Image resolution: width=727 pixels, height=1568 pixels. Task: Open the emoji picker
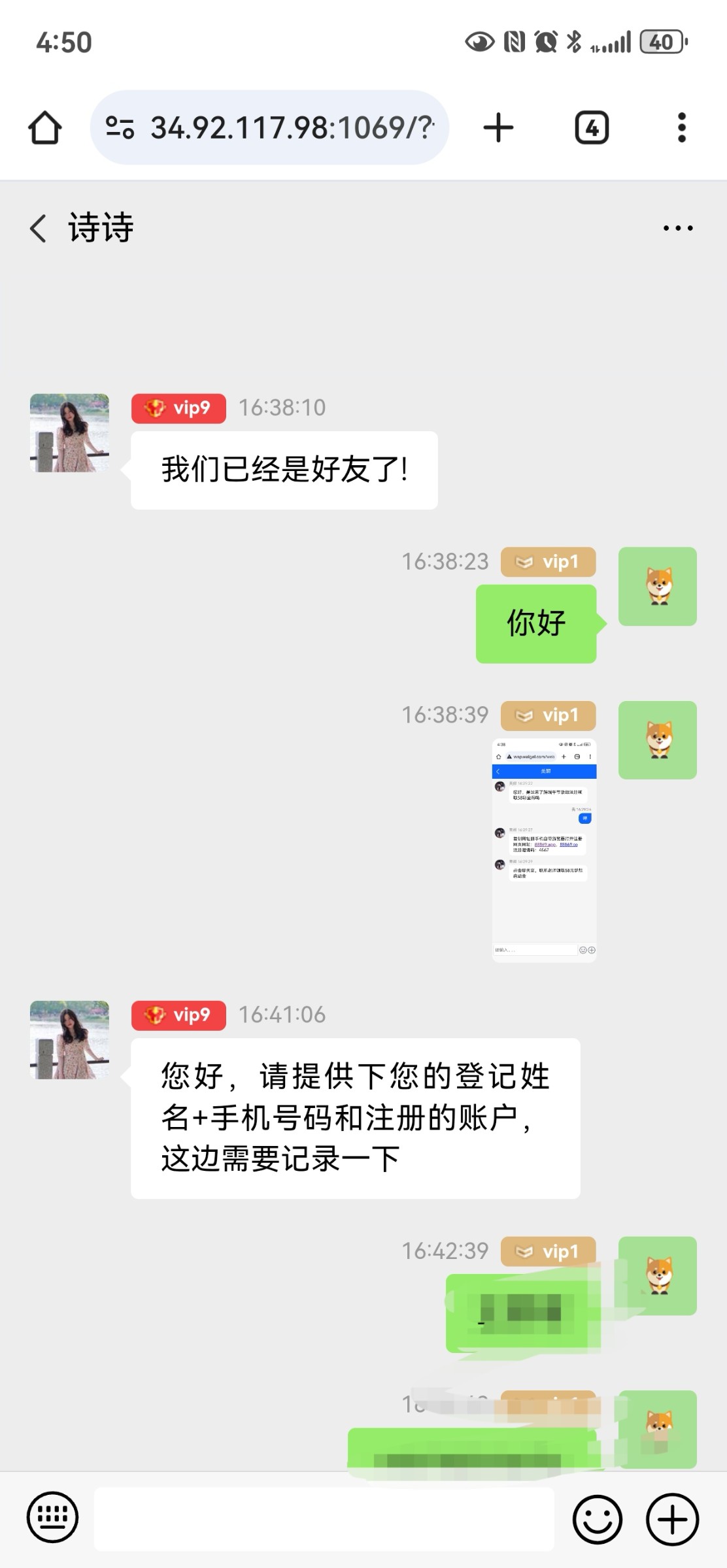point(598,1519)
